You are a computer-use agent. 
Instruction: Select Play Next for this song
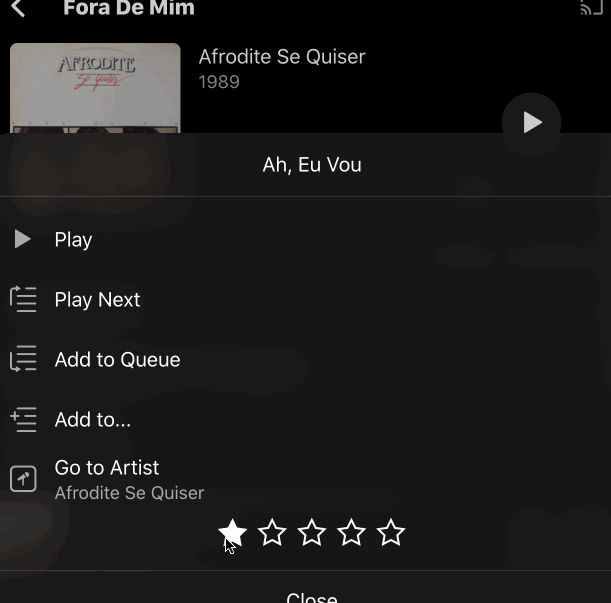point(97,300)
